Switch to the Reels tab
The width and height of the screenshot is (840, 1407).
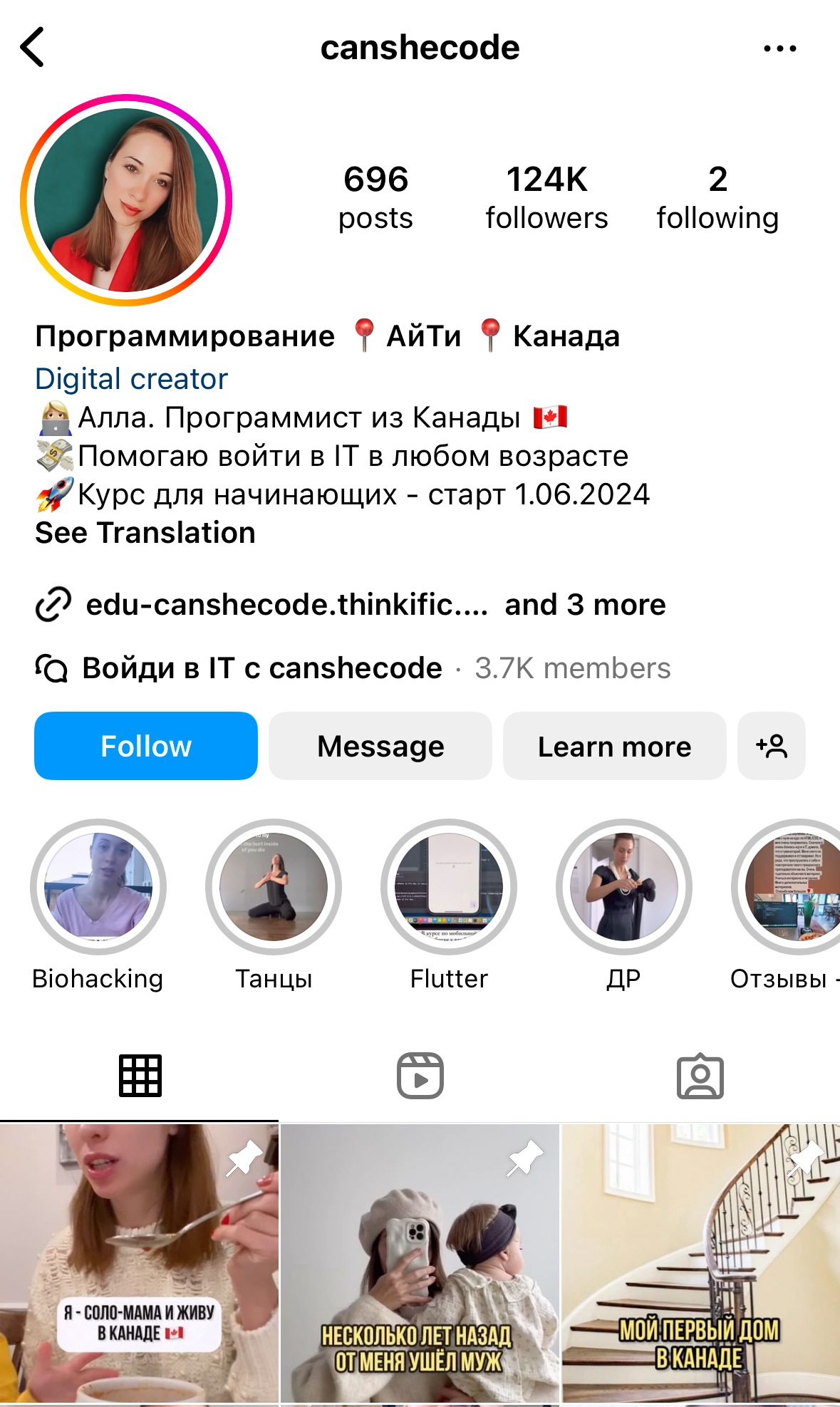click(x=420, y=1076)
